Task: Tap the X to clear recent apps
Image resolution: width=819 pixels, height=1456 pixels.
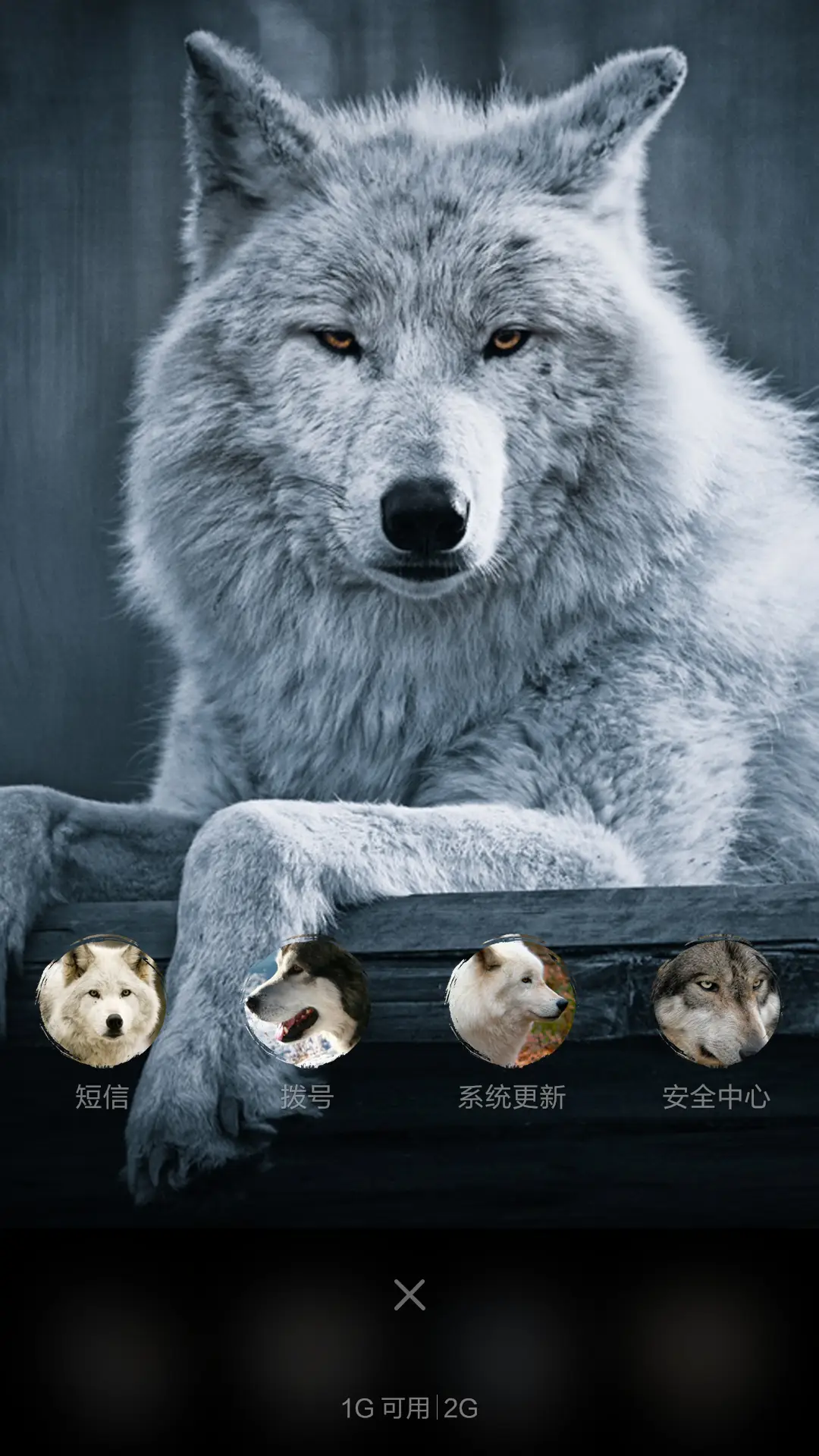Action: (x=409, y=1295)
